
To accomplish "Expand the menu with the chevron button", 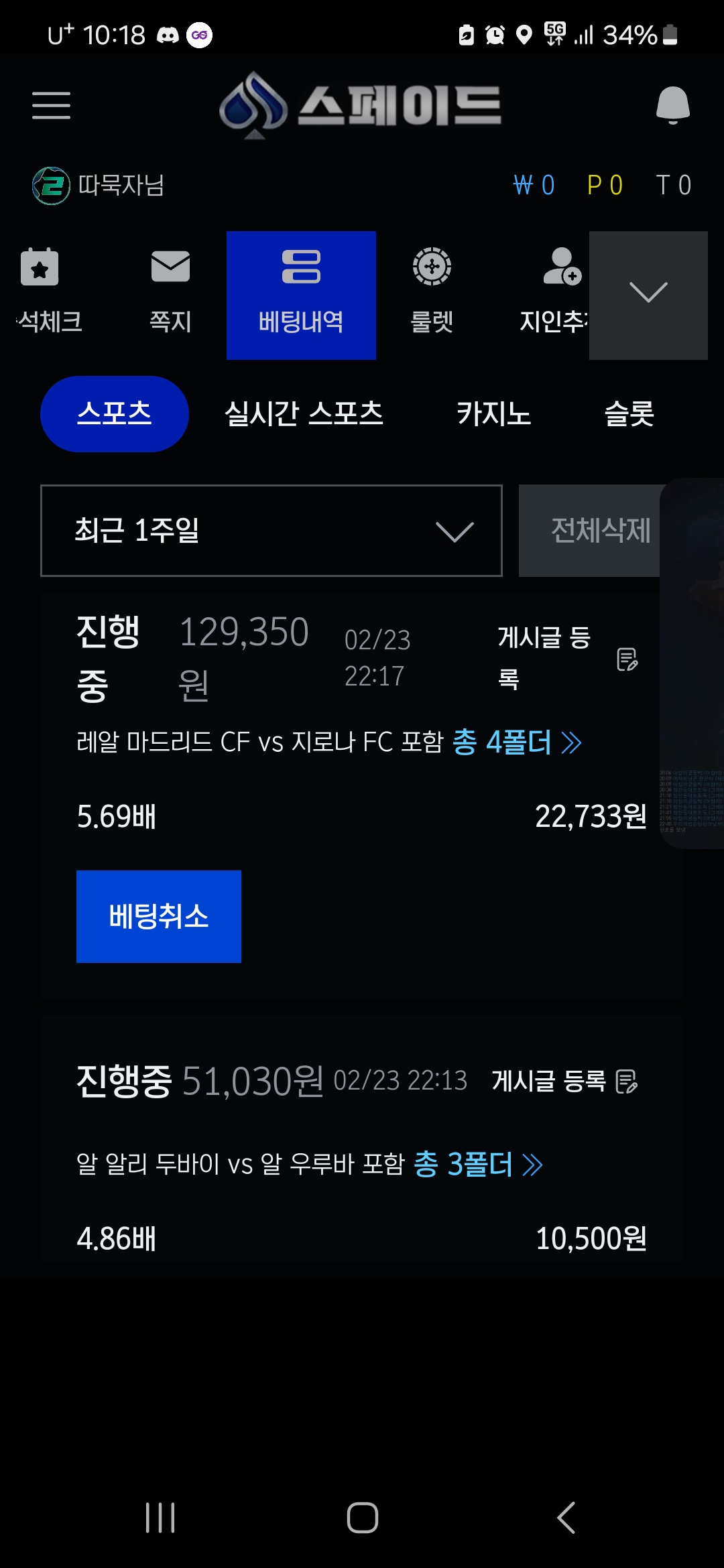I will [648, 296].
